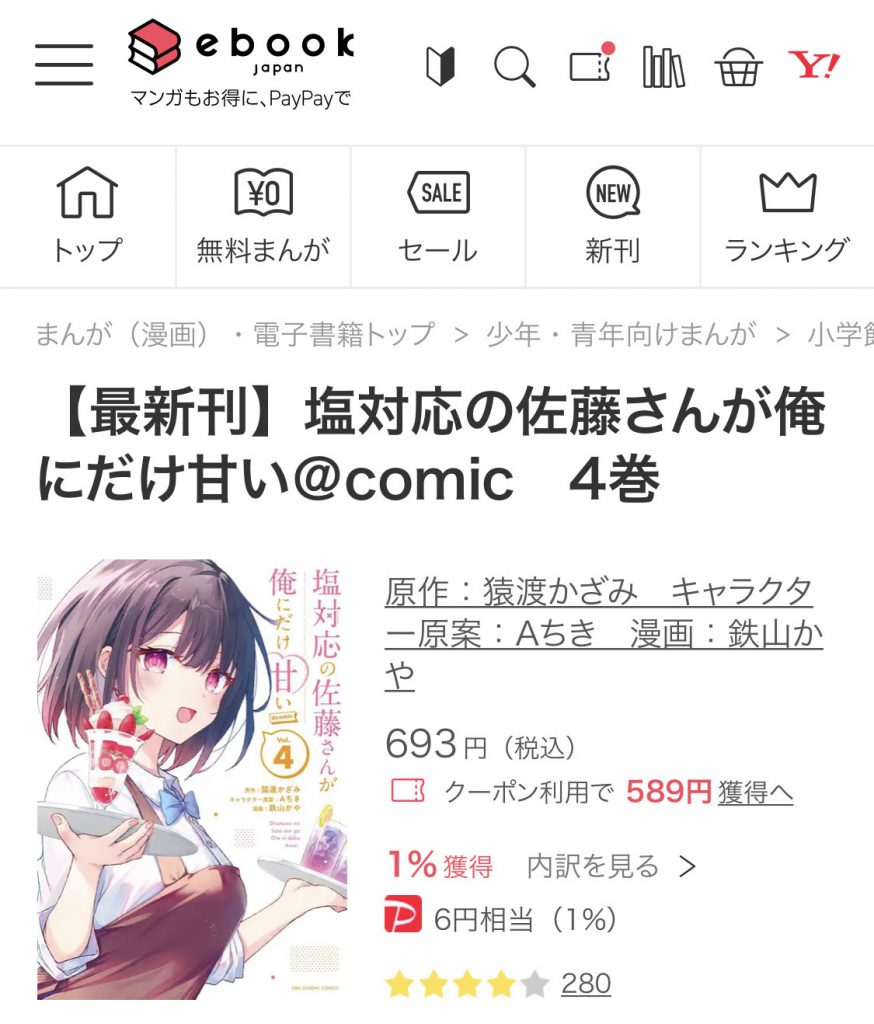Open the bookshelf icon
The height and width of the screenshot is (1024, 874).
pos(664,67)
